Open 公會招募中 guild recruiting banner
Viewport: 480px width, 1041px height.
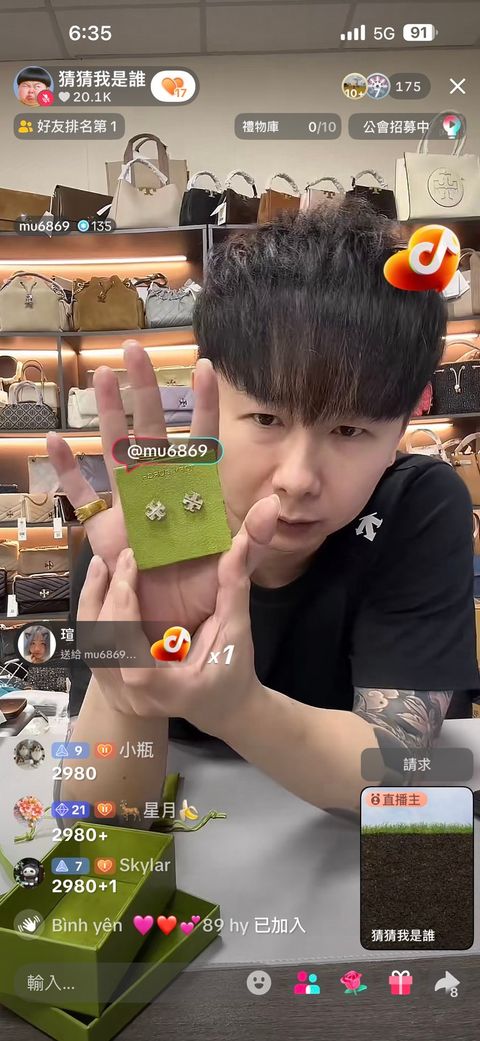(407, 126)
